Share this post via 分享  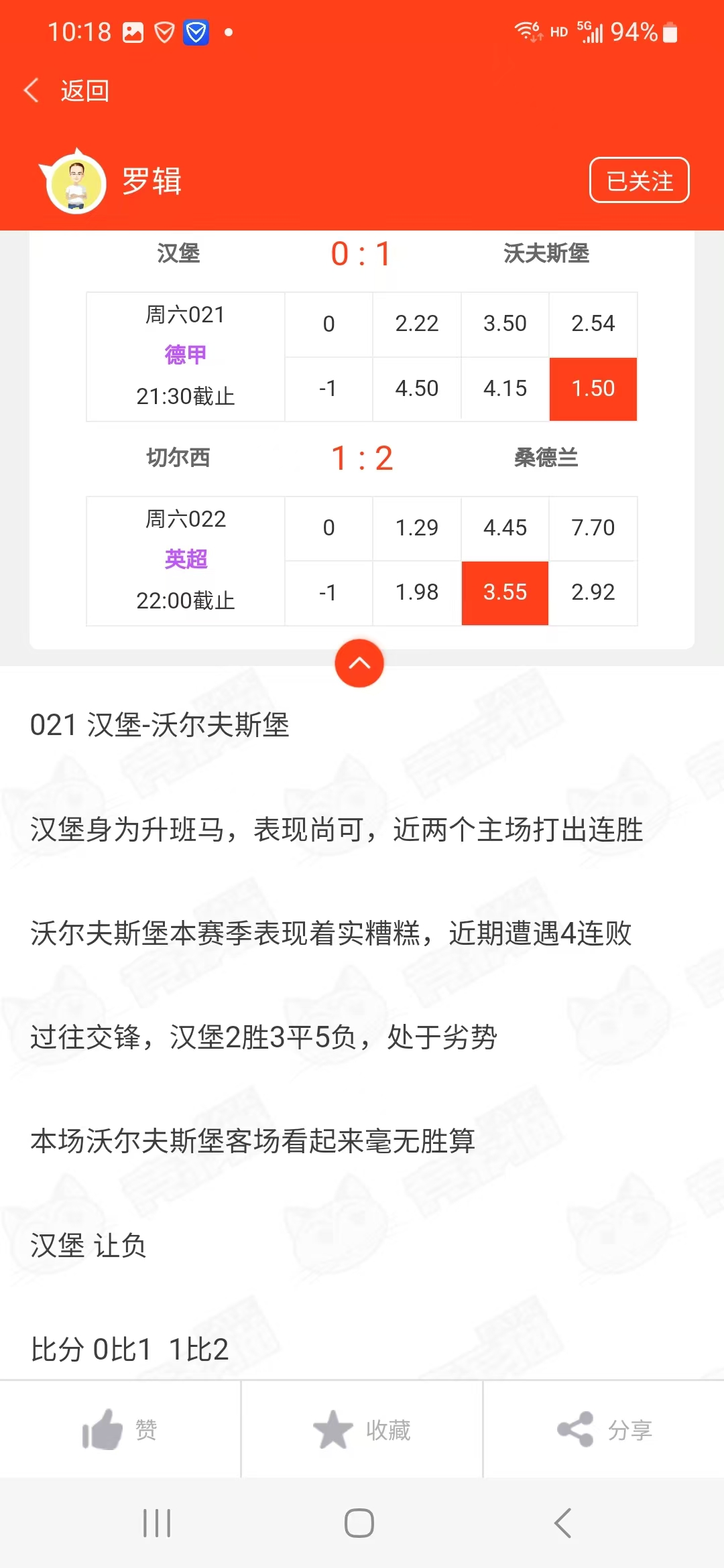click(603, 1430)
